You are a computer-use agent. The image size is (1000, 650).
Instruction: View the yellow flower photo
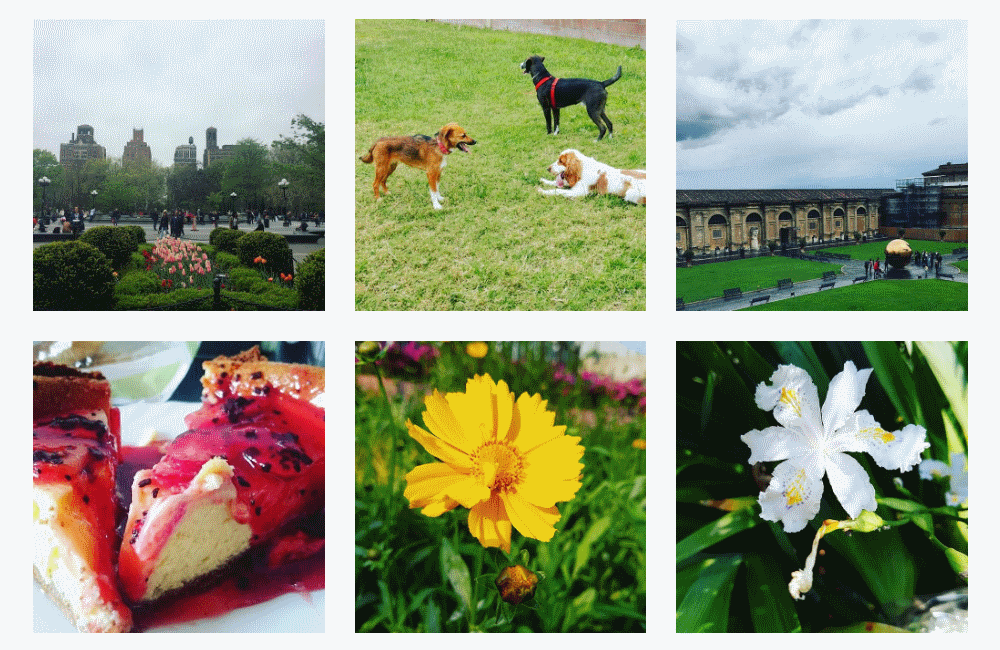500,486
